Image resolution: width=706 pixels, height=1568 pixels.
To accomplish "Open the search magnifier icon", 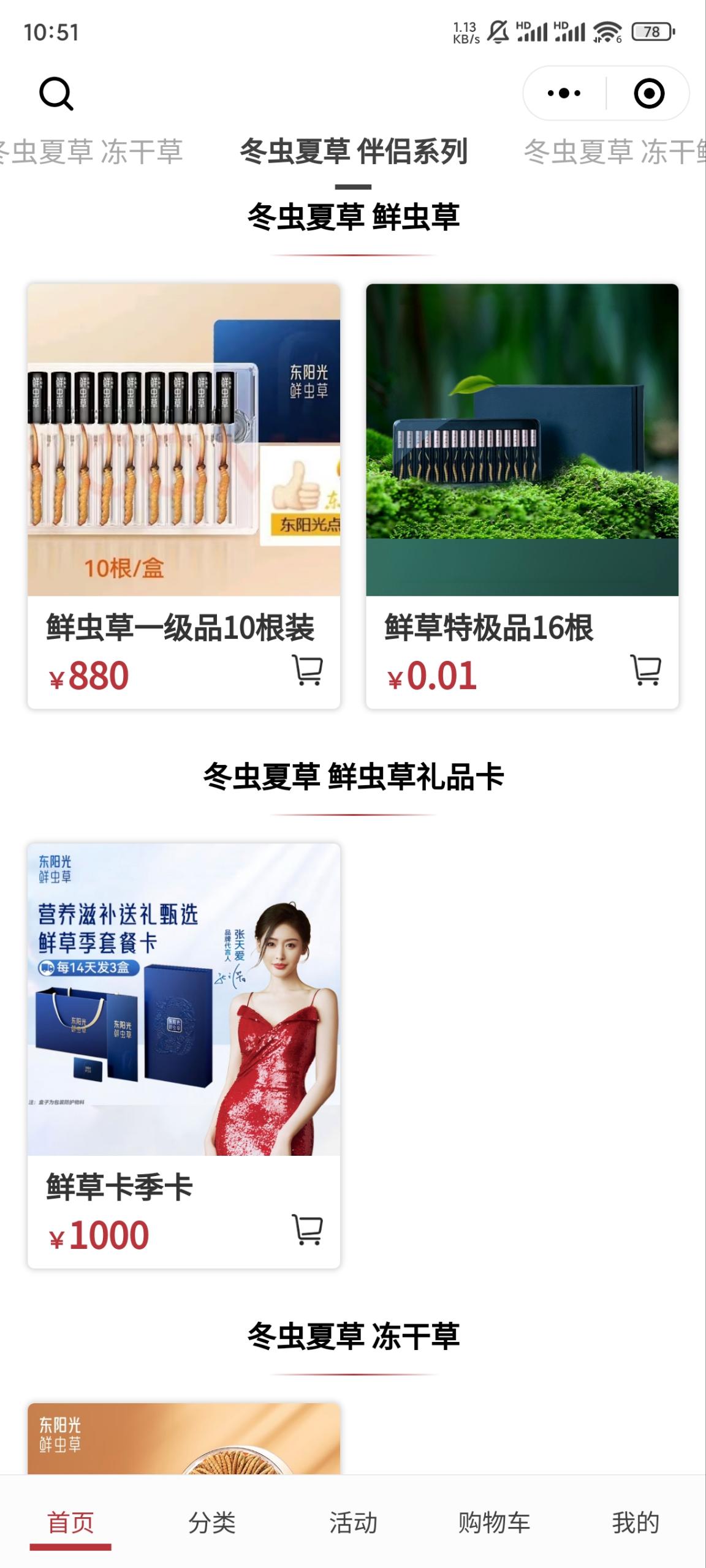I will (56, 94).
